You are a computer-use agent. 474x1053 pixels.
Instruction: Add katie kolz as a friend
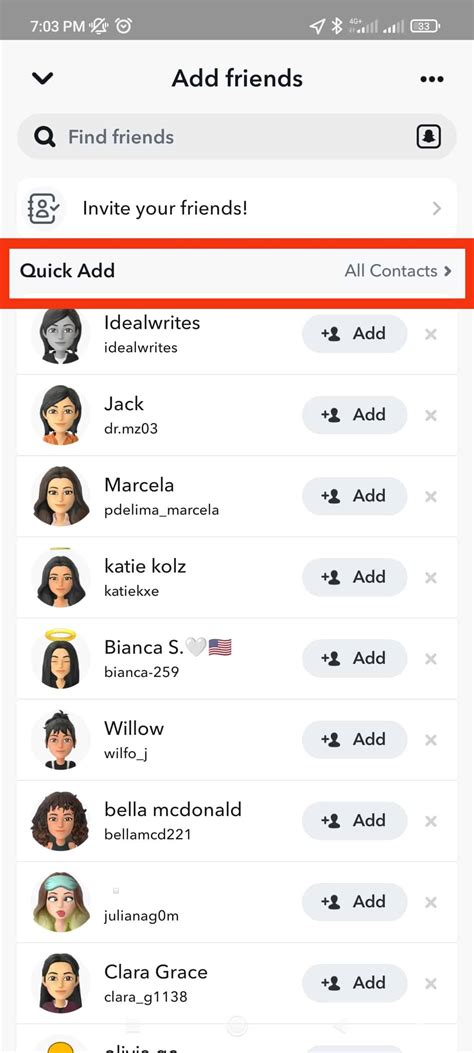point(354,578)
